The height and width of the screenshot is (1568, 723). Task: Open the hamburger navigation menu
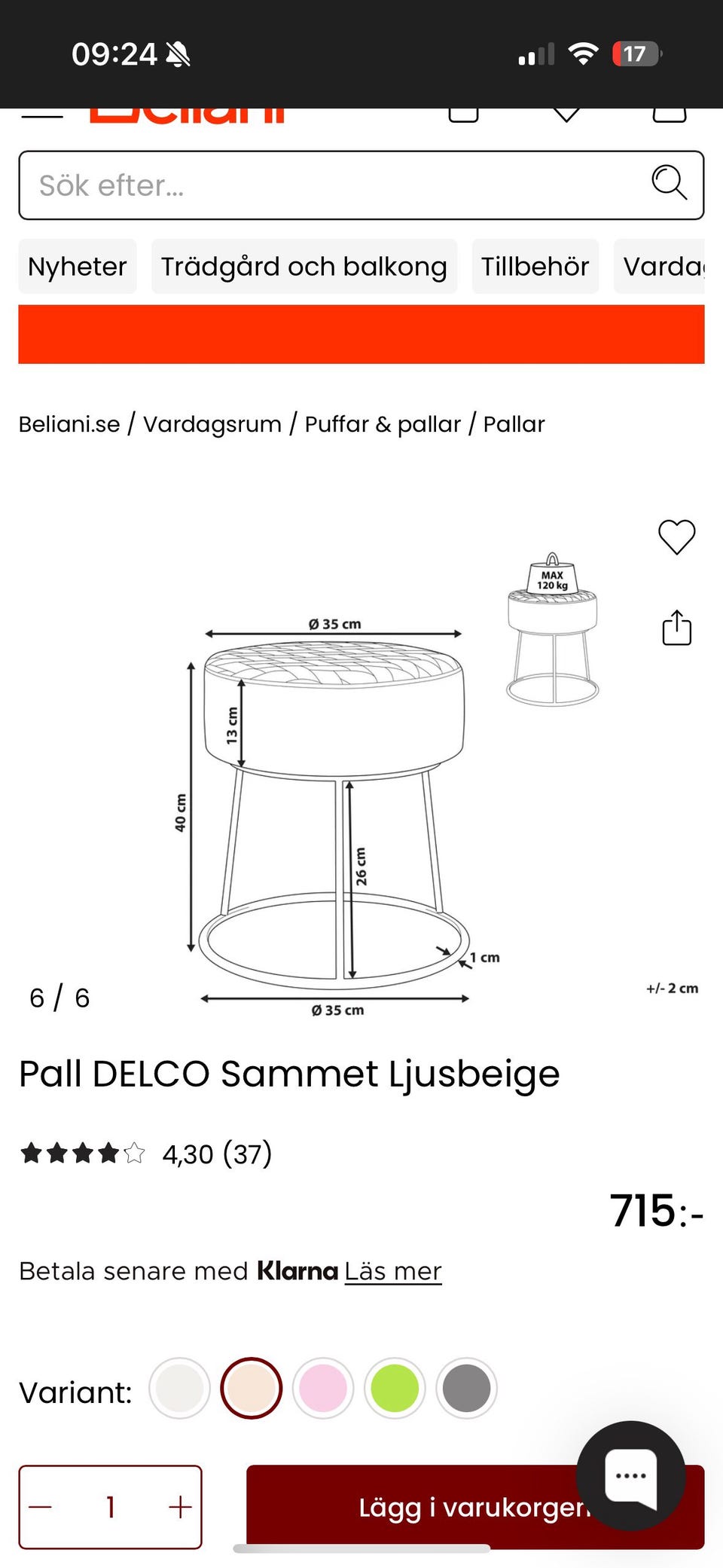coord(41,113)
